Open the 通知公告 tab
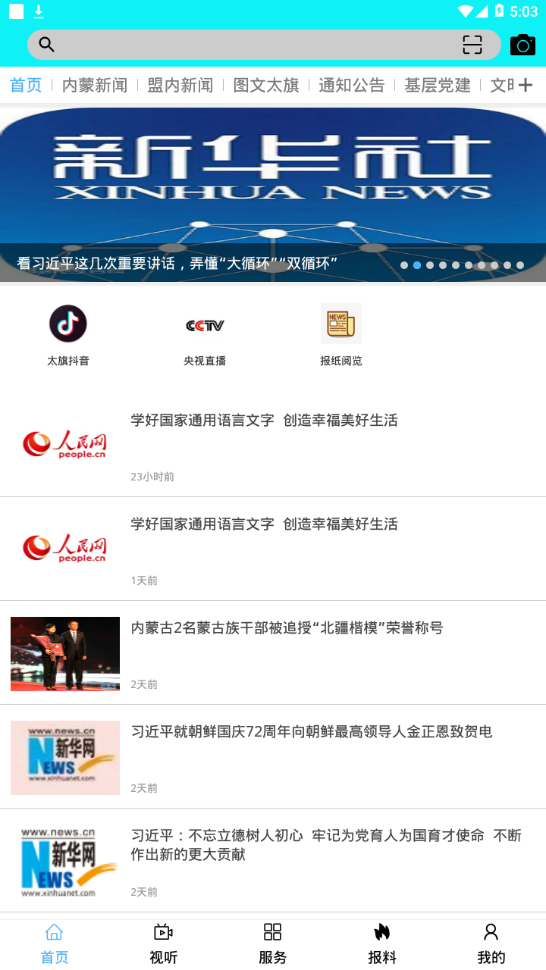Screen dimensions: 546x970 [351, 85]
